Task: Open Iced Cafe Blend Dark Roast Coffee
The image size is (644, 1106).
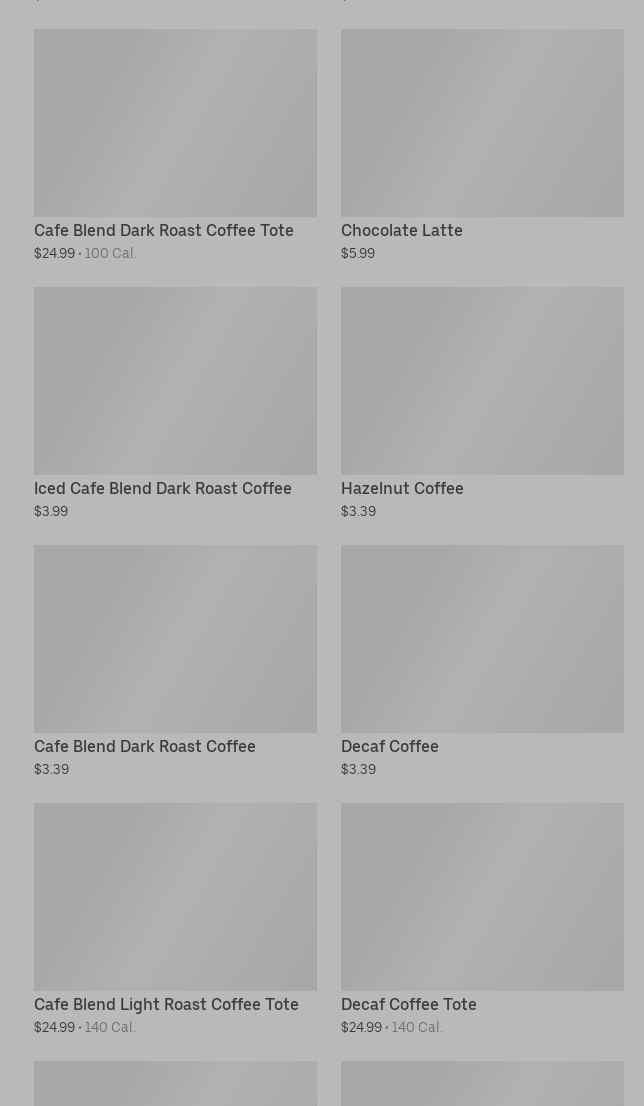Action: 175,403
